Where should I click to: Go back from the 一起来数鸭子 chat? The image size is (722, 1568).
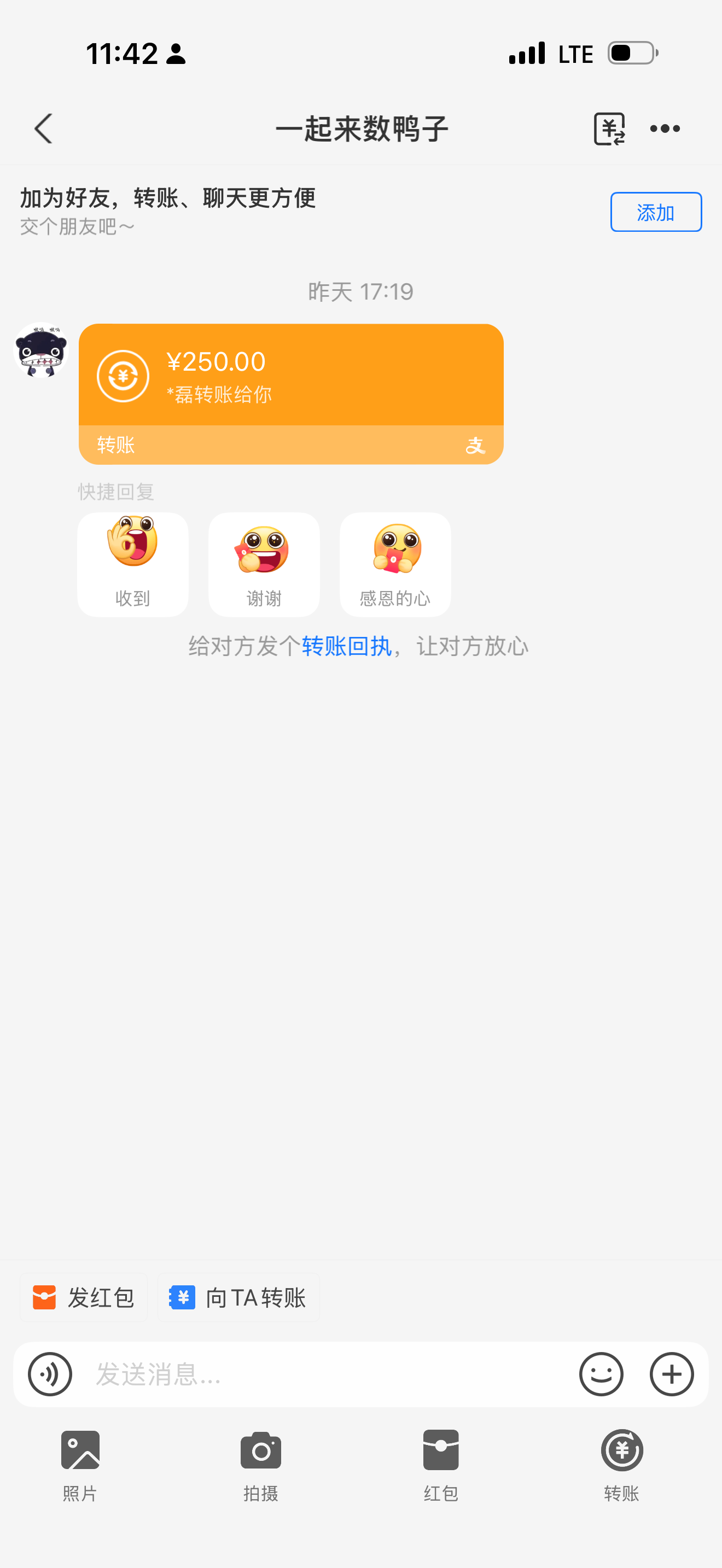click(x=43, y=128)
